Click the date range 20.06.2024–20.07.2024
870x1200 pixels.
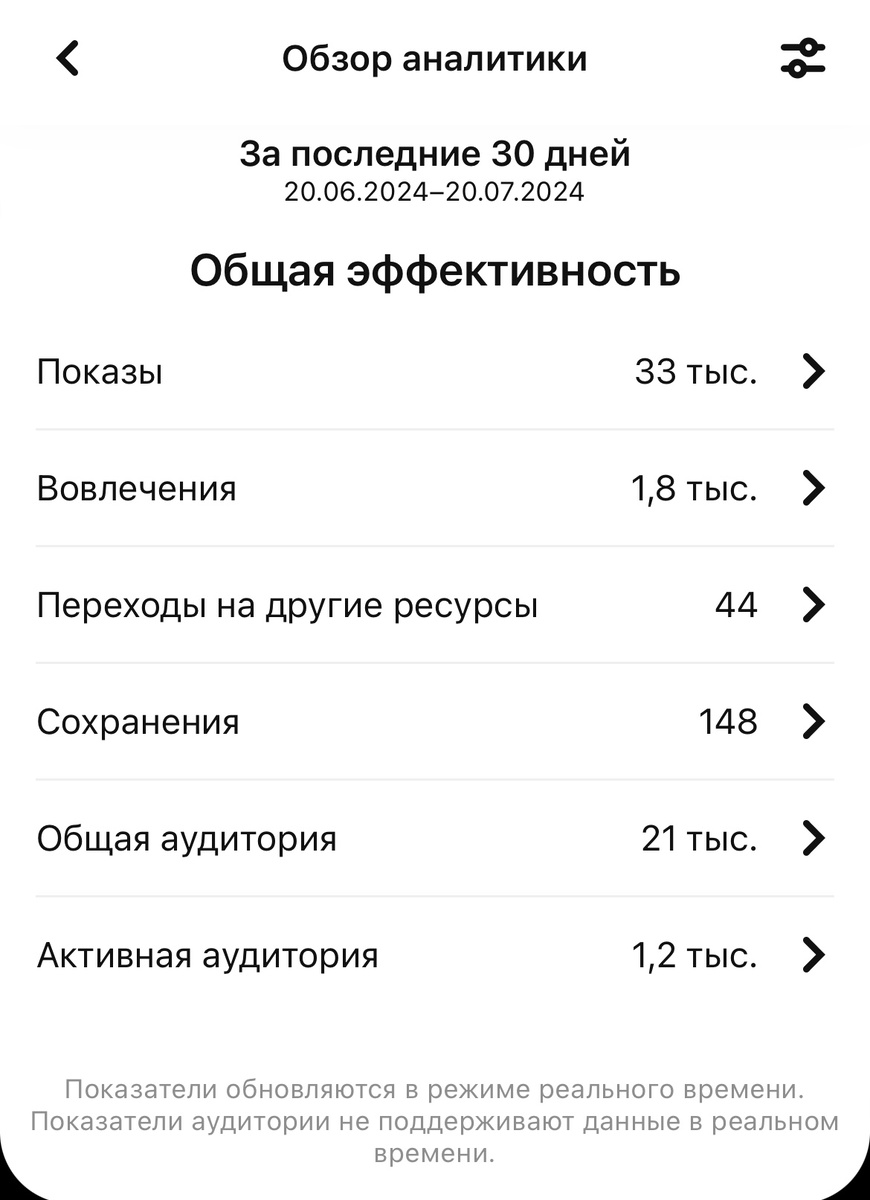pyautogui.click(x=434, y=192)
